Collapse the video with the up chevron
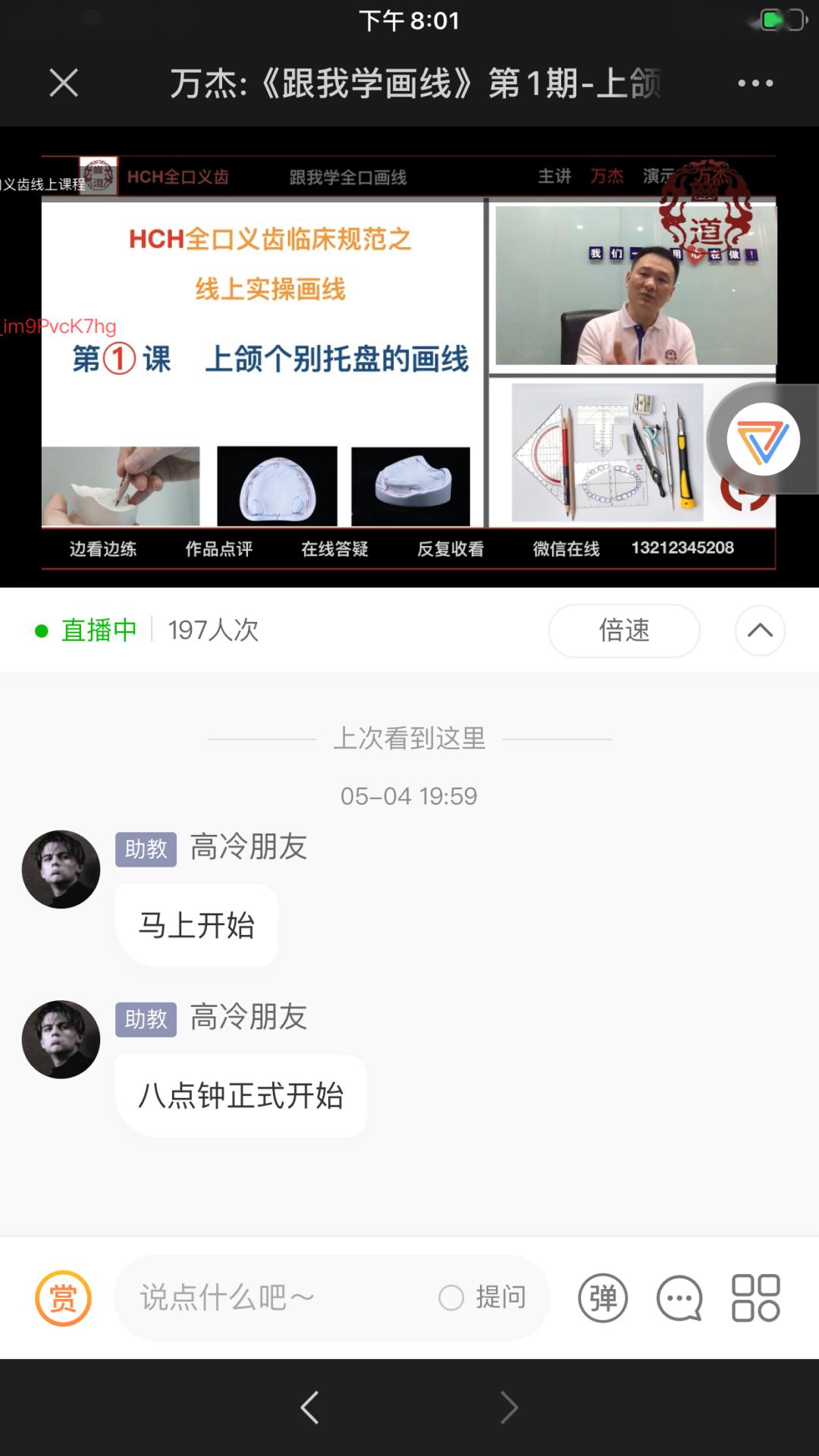The image size is (819, 1456). [x=760, y=630]
